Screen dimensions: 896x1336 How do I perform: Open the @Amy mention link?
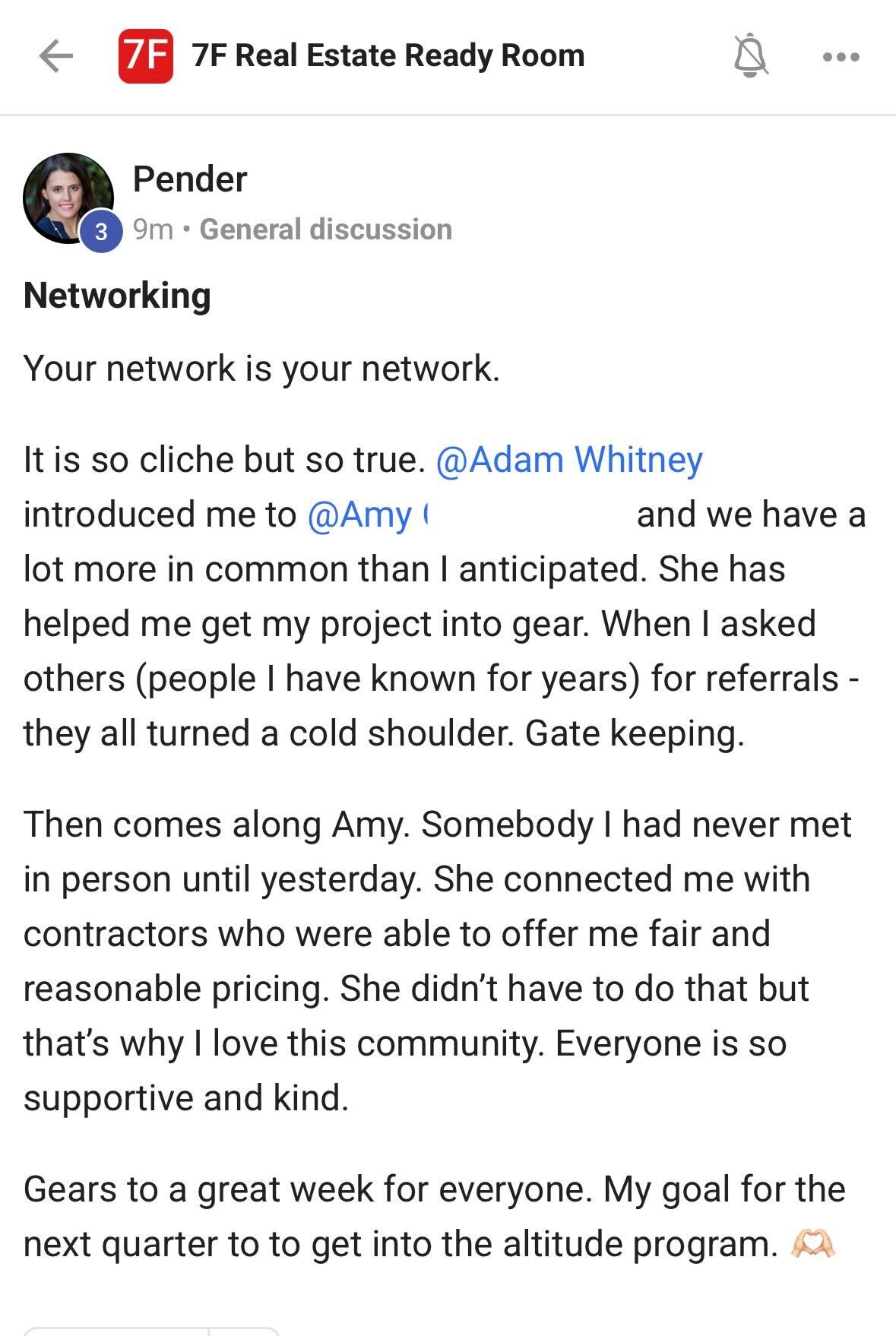(x=366, y=514)
